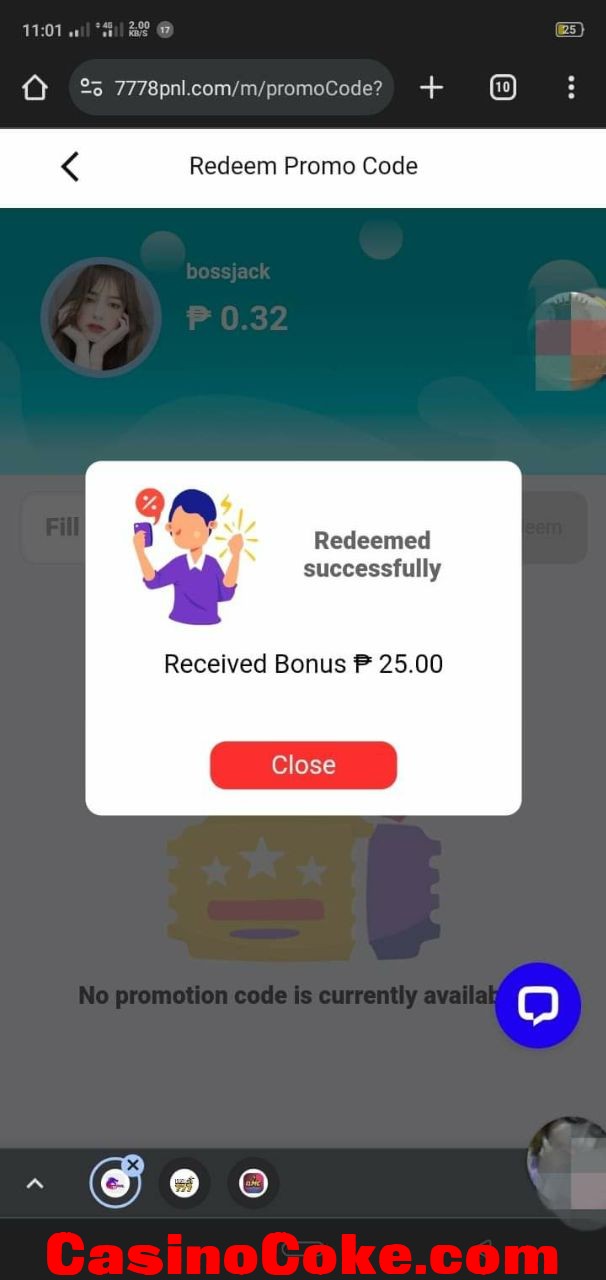Open the browser home page
The image size is (606, 1280).
(x=35, y=88)
